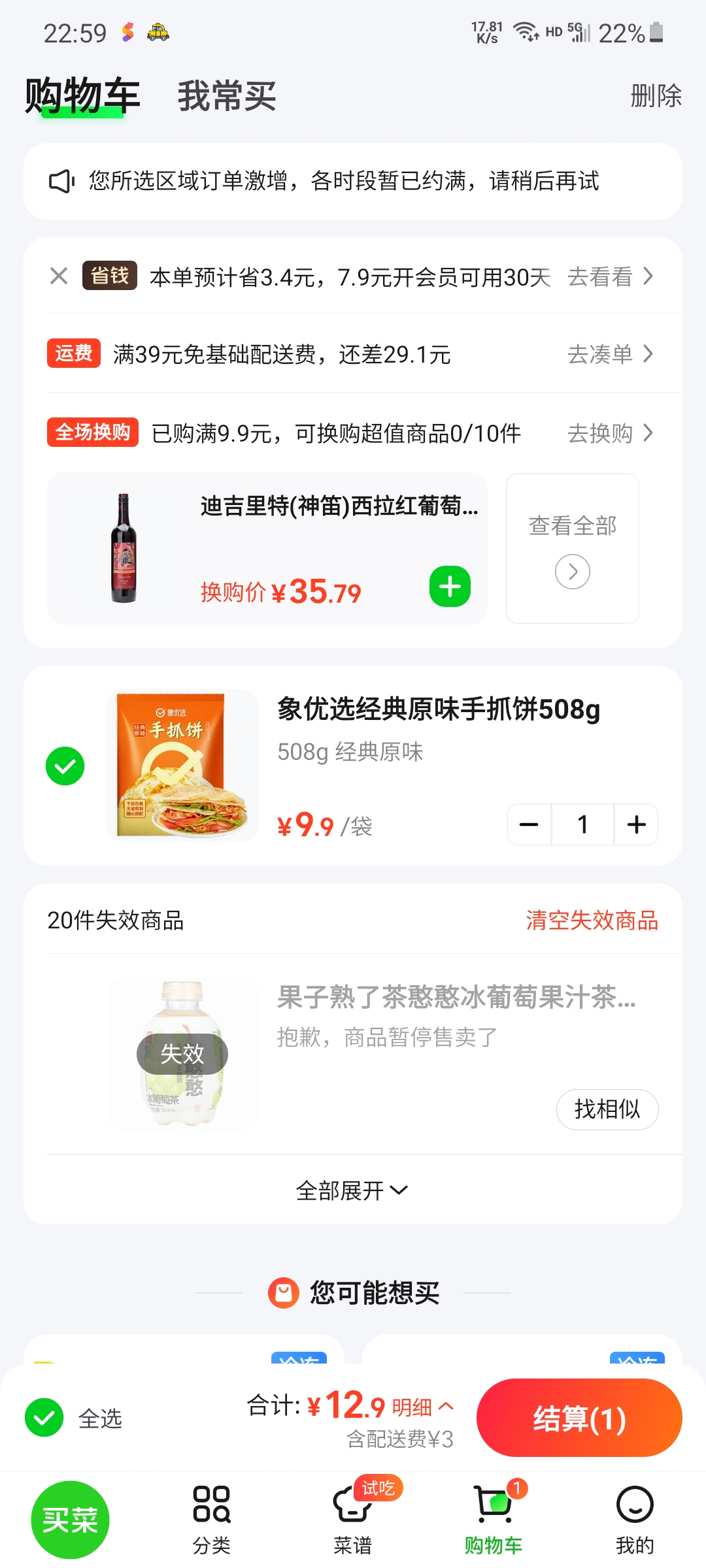This screenshot has height=1568, width=706.
Task: Find similar items with 找相似
Action: point(607,1109)
